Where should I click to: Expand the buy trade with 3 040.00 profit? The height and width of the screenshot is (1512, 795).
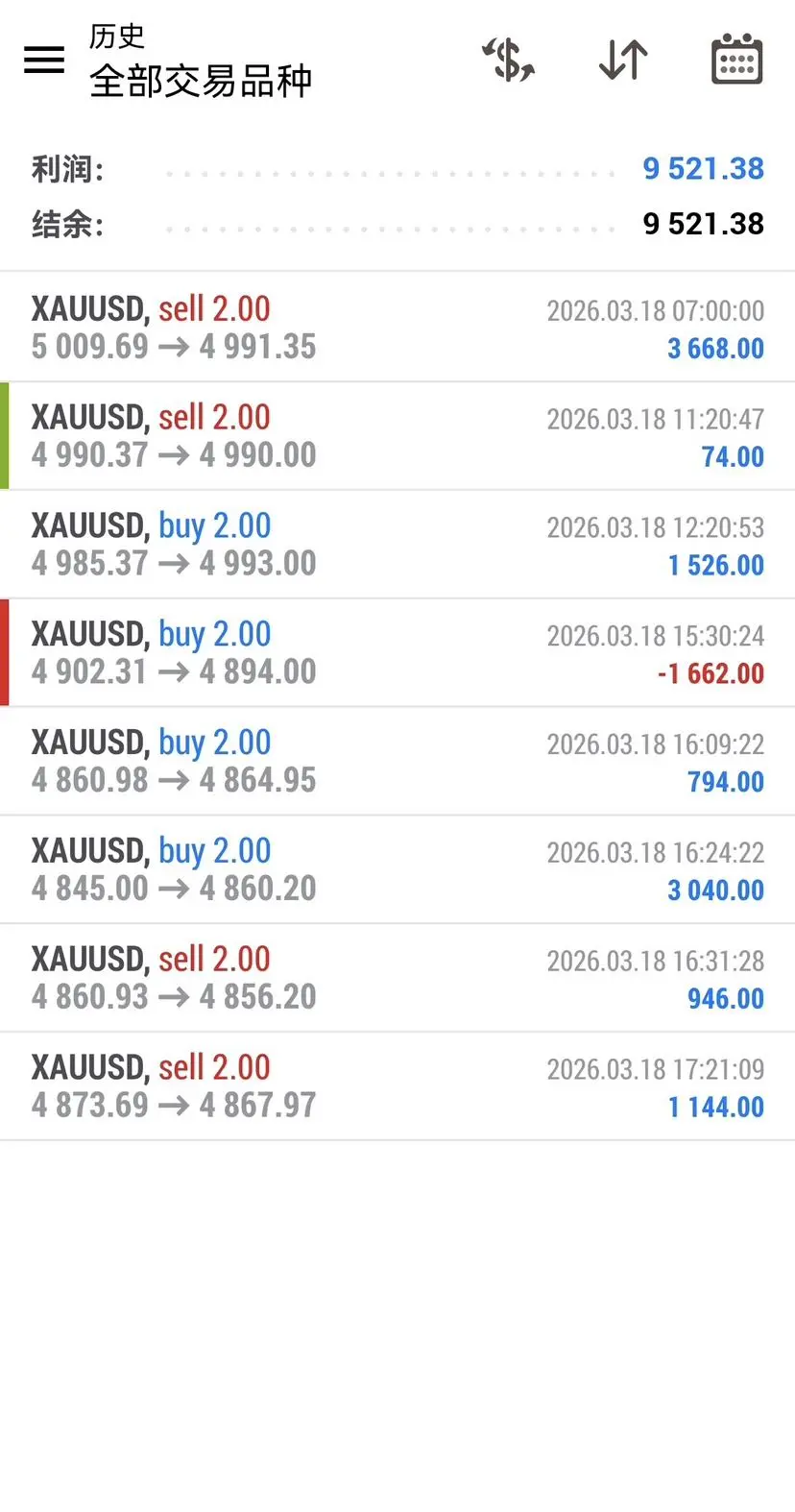point(397,870)
